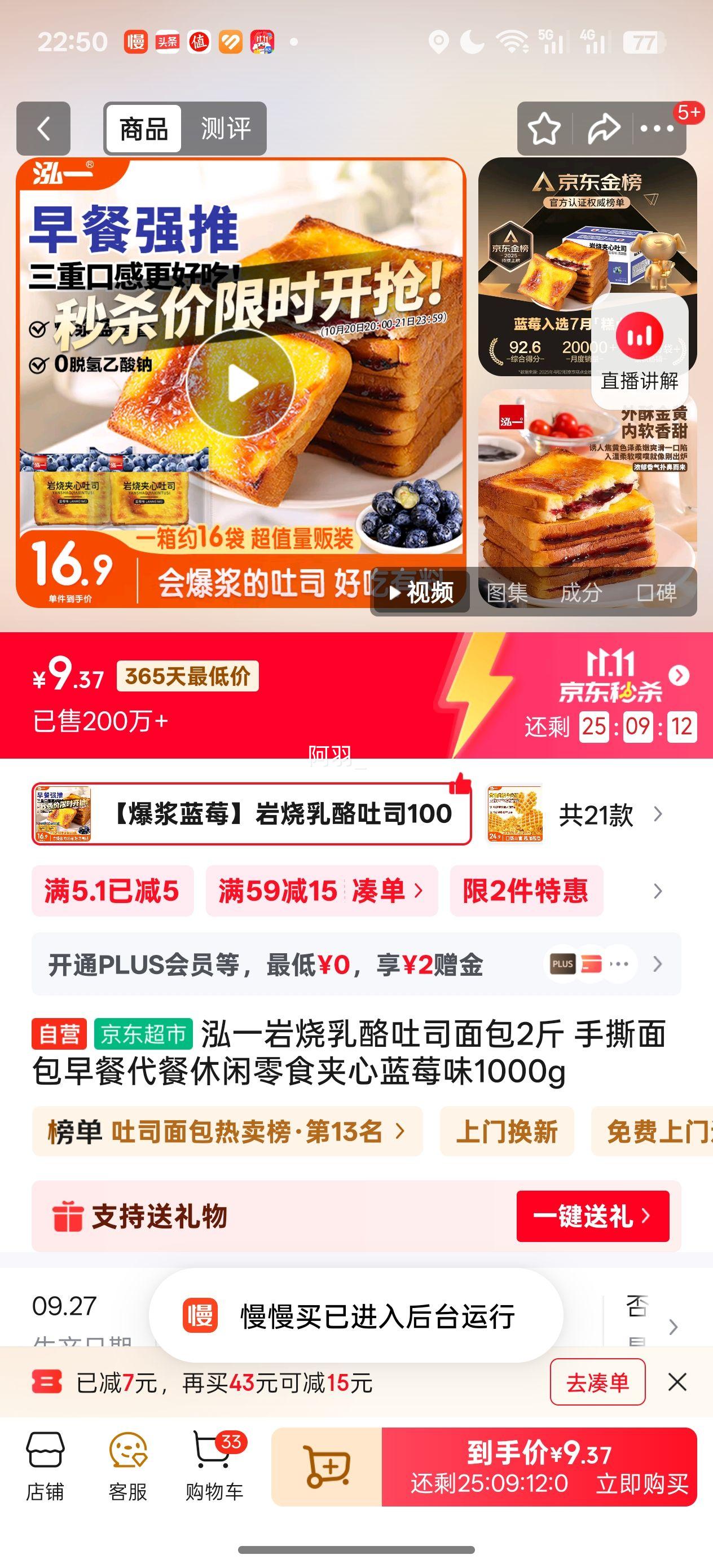Open the PLUS会员 membership offer
Viewport: 713px width, 1568px height.
click(x=356, y=964)
